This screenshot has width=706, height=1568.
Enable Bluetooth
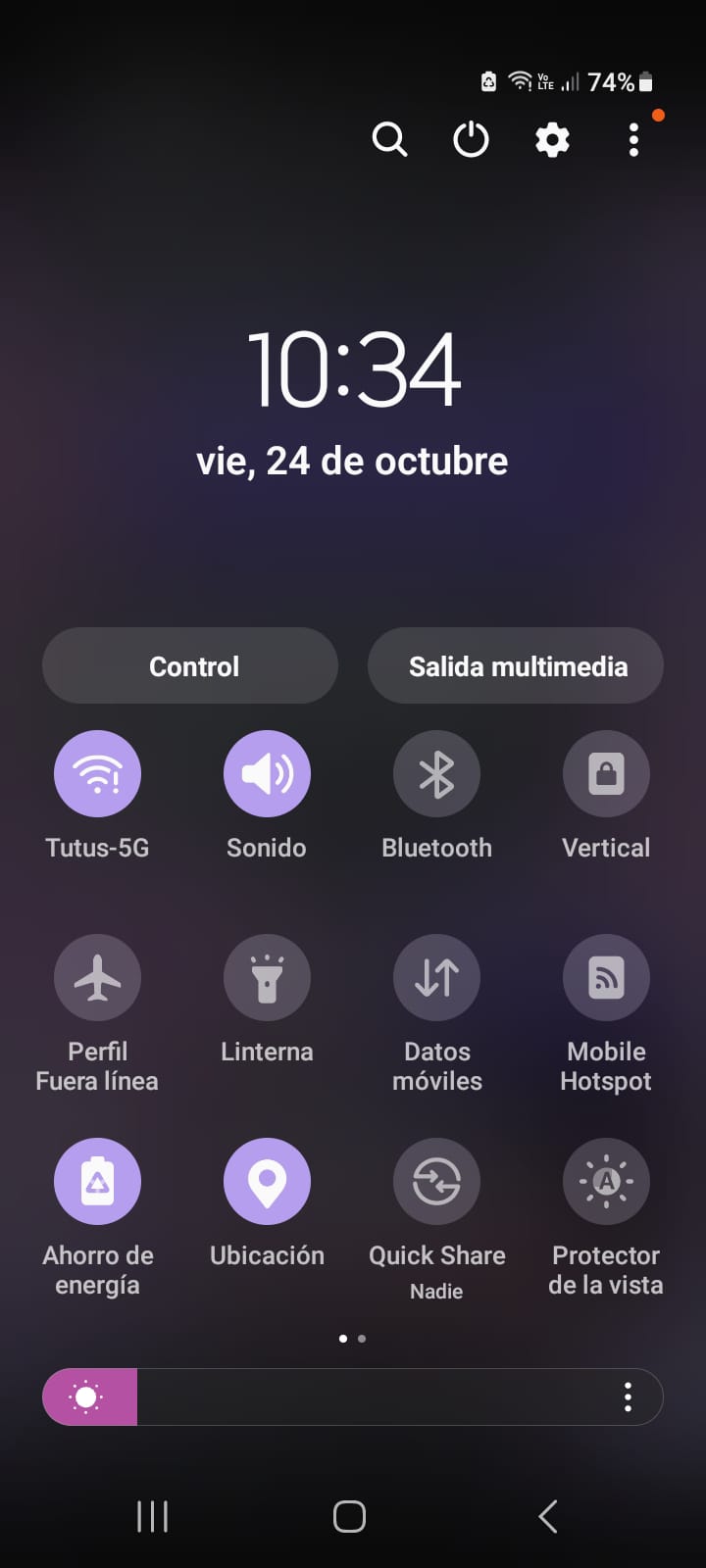coord(436,774)
